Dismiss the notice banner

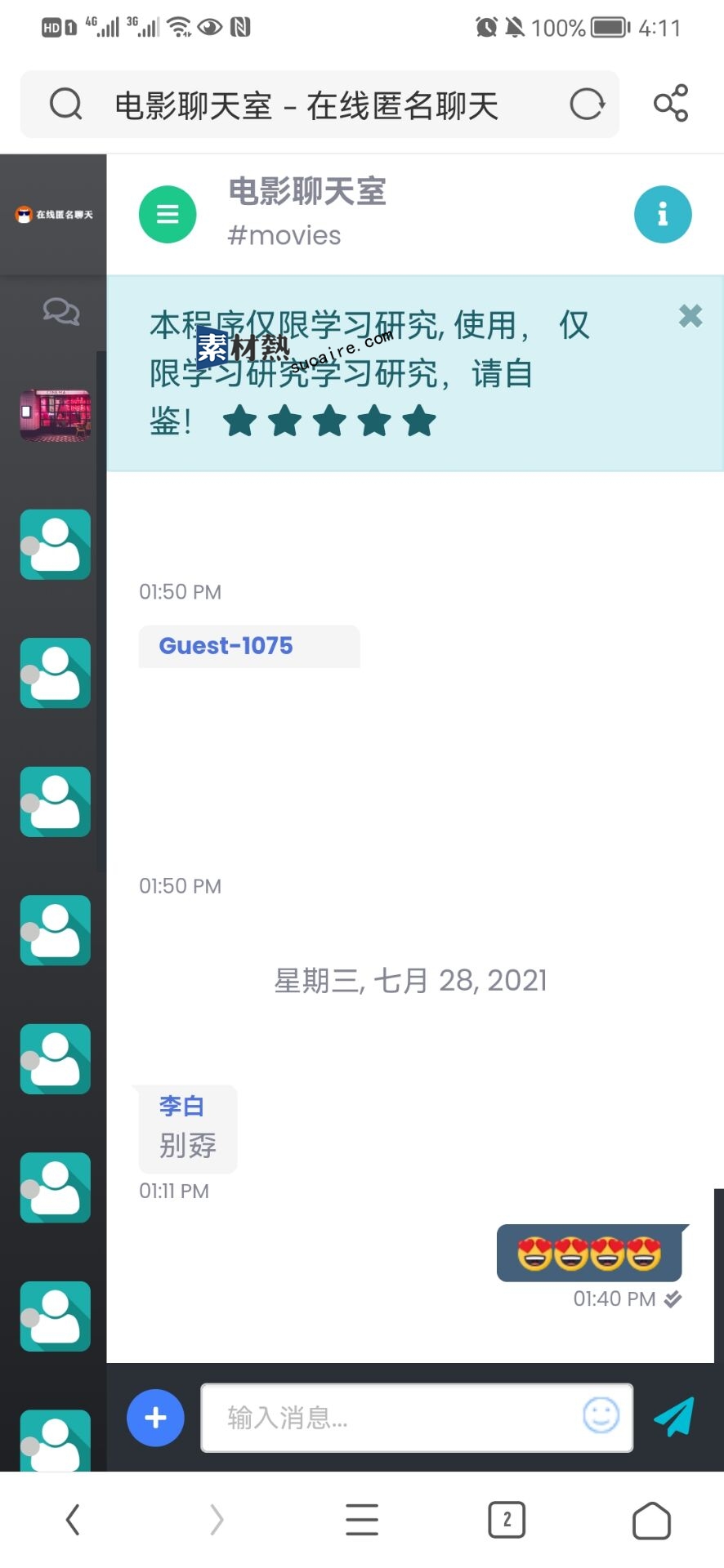[690, 316]
